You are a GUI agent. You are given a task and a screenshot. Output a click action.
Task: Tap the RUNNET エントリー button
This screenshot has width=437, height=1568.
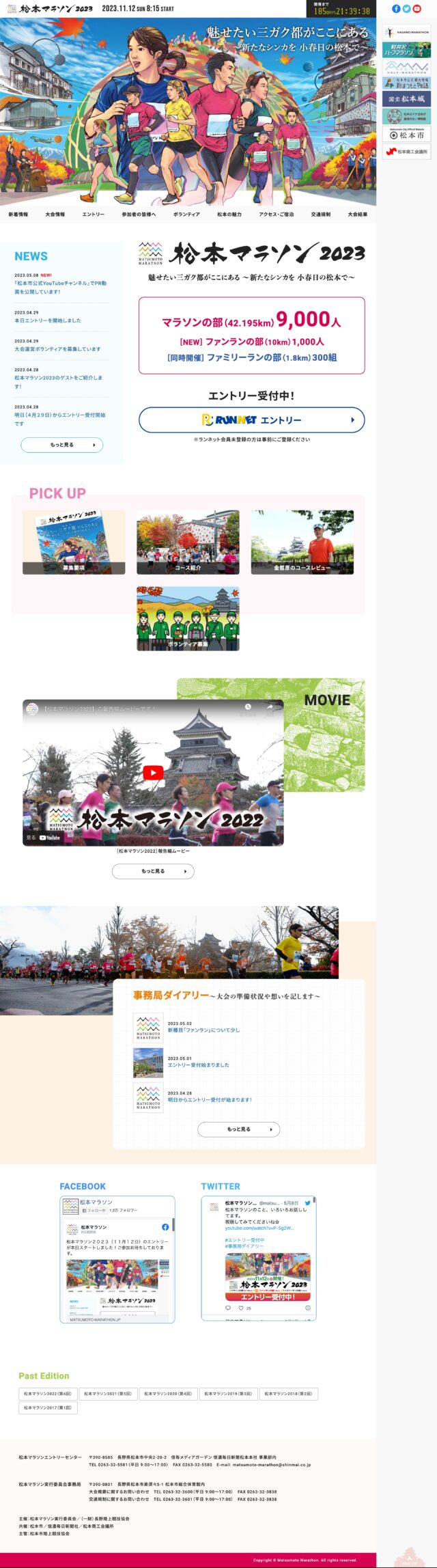pyautogui.click(x=251, y=420)
